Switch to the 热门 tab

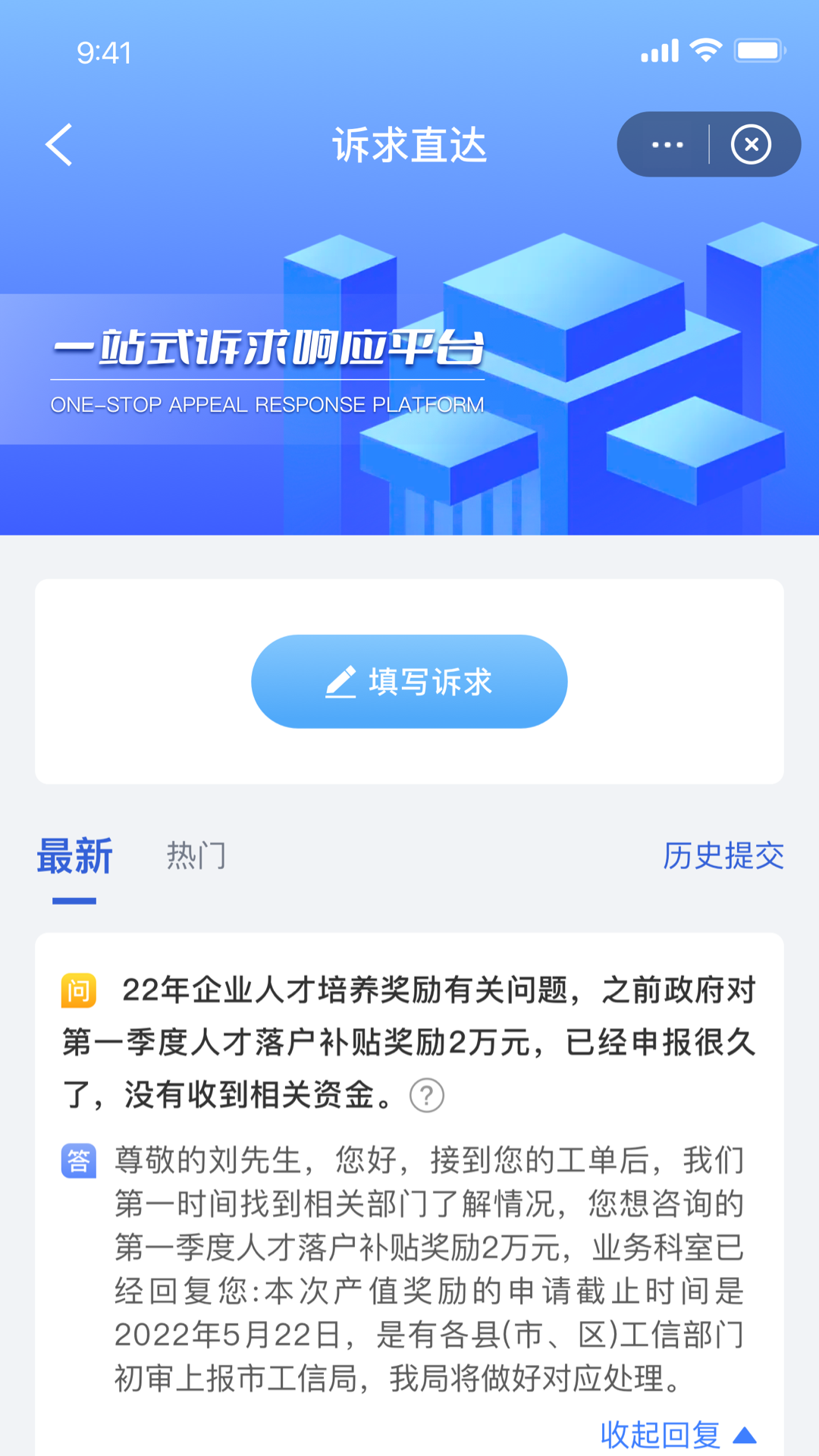196,856
